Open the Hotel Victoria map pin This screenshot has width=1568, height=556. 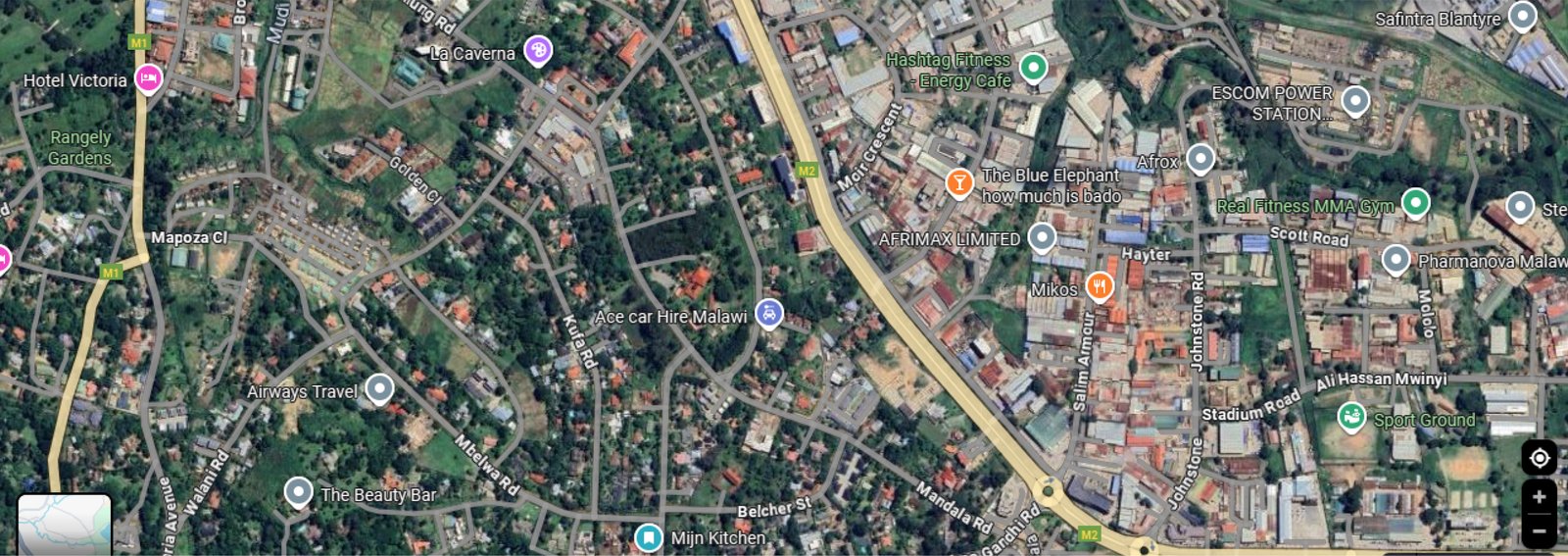pyautogui.click(x=148, y=76)
